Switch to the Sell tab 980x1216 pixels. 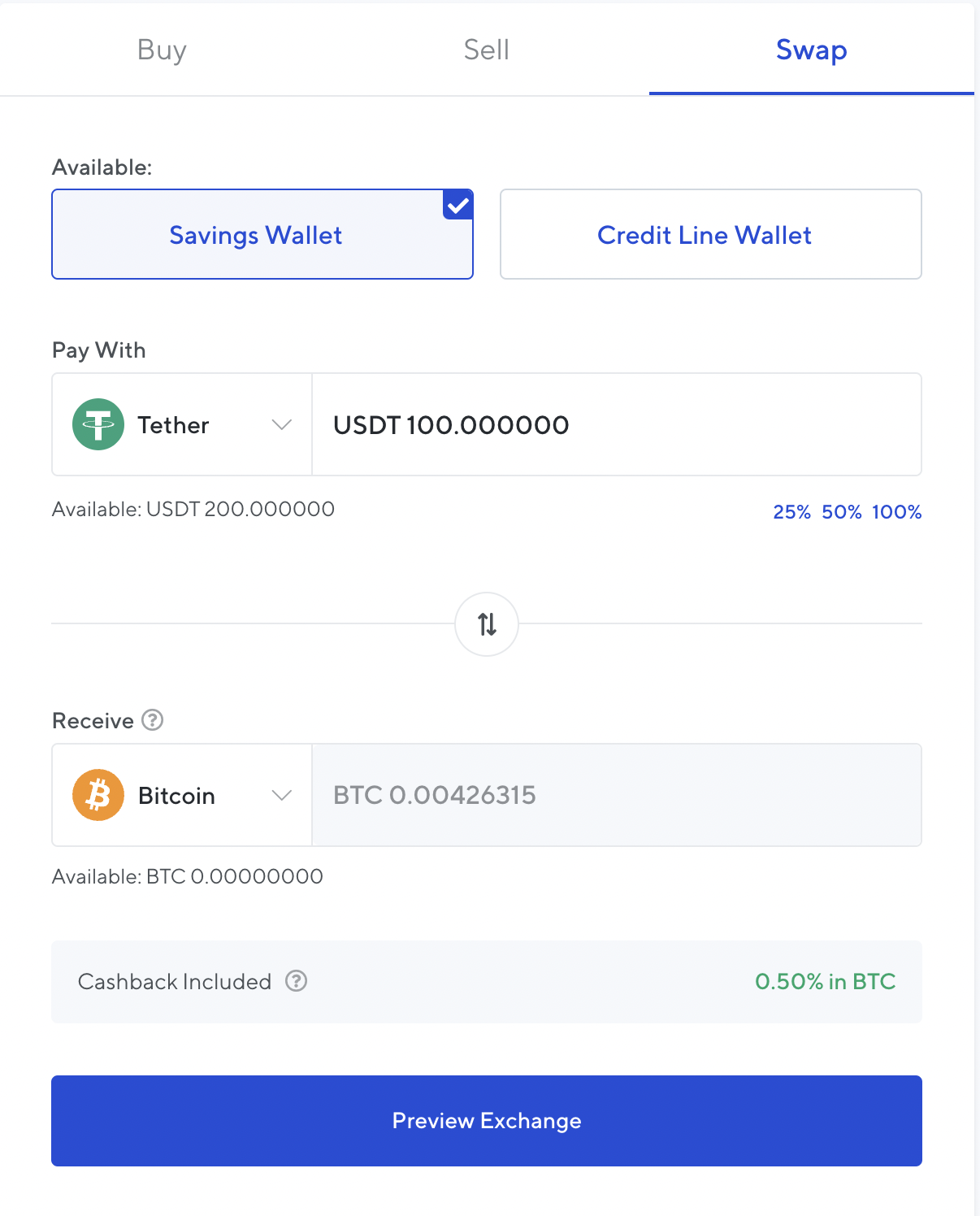[x=486, y=50]
